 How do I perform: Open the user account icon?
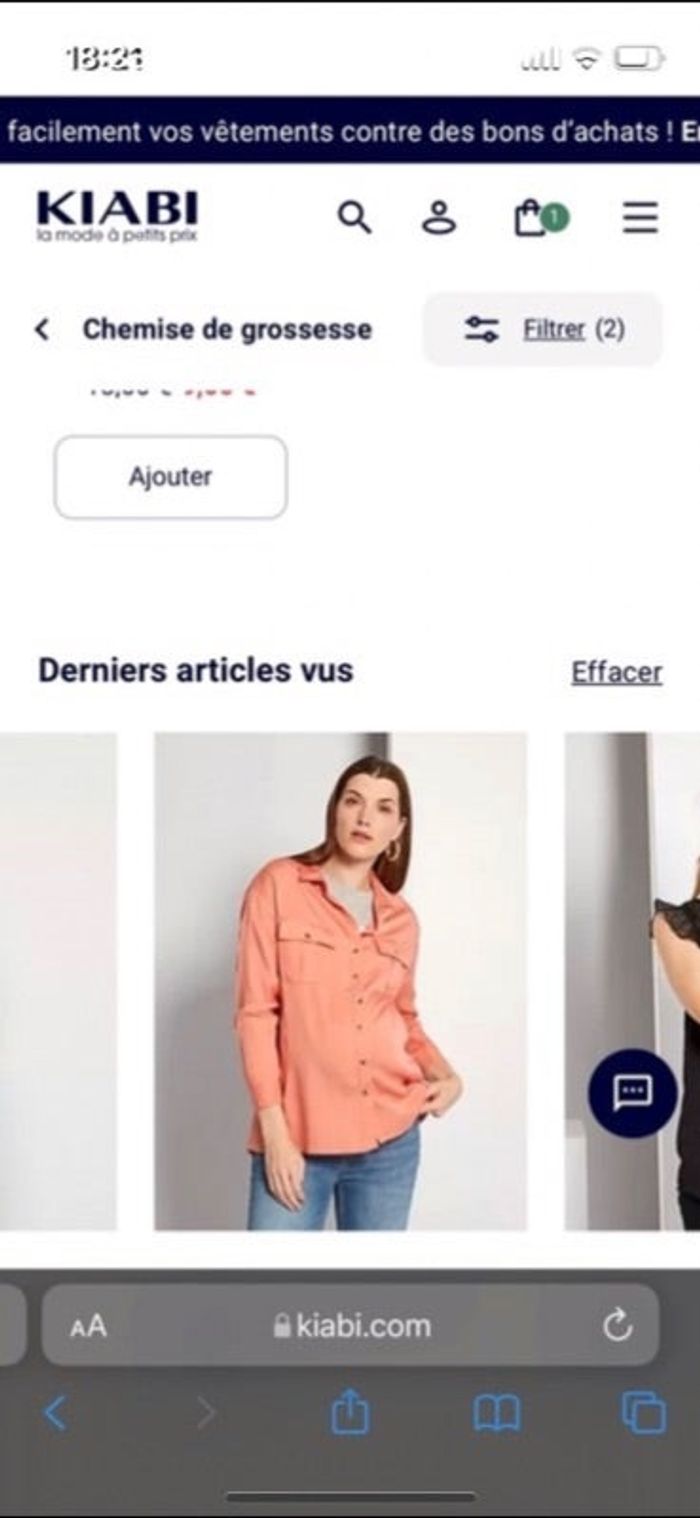click(x=438, y=217)
